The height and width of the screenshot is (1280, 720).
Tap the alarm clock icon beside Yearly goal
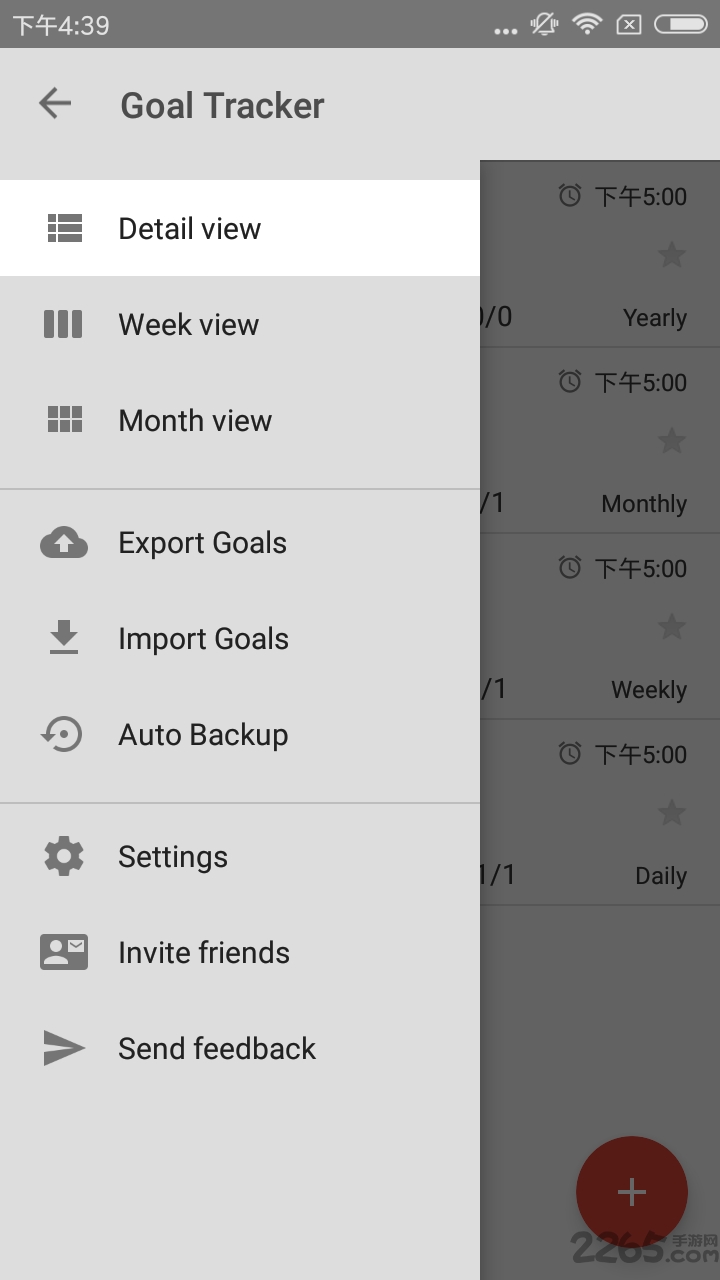570,196
